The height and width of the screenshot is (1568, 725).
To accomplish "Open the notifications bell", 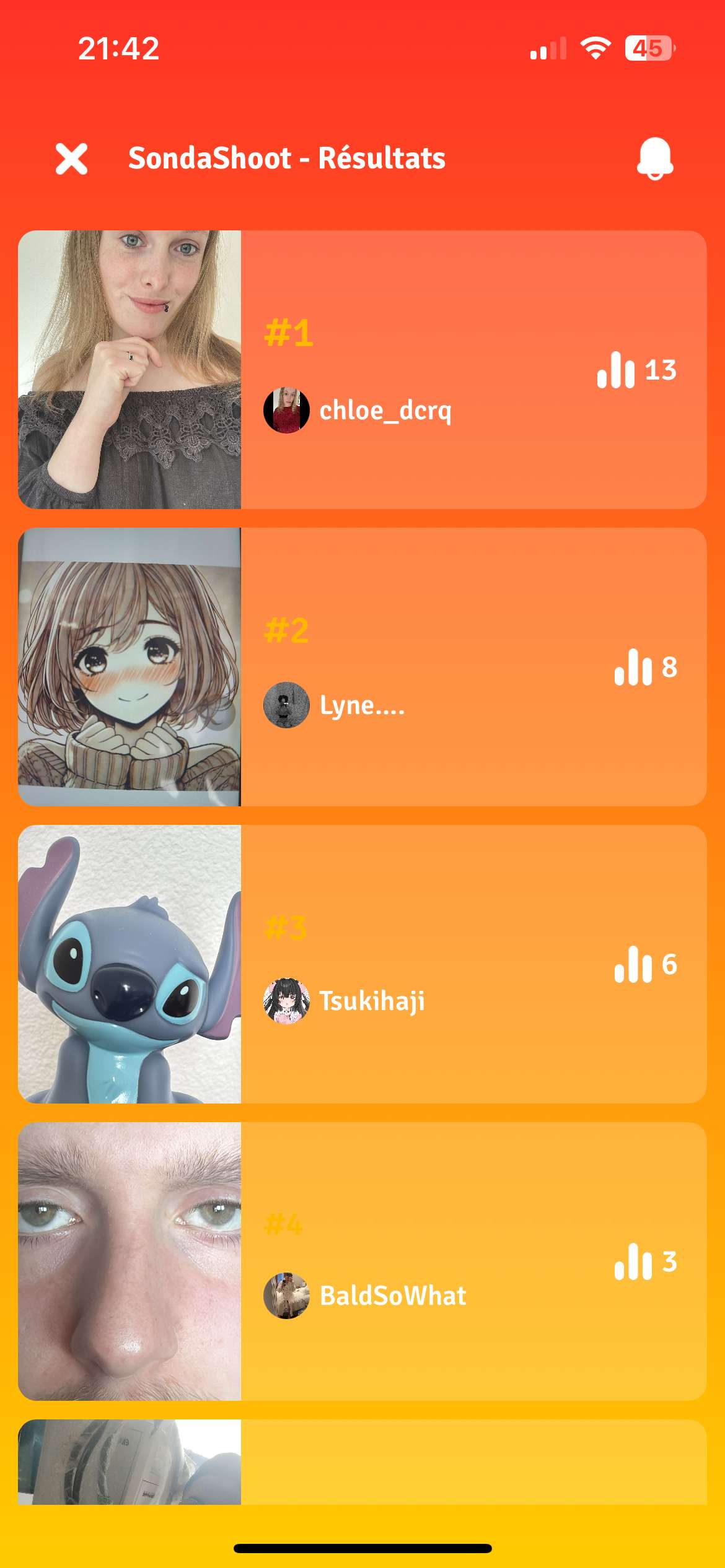I will coord(655,159).
